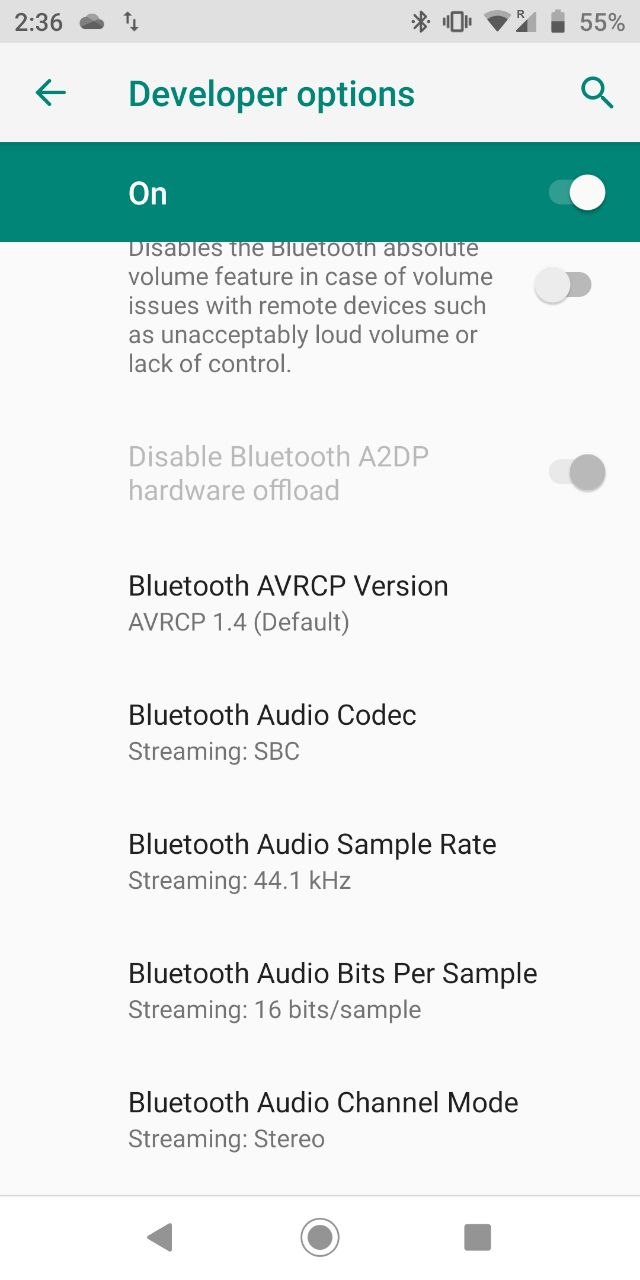Image resolution: width=640 pixels, height=1280 pixels.
Task: Open Bluetooth Audio Bits Per Sample
Action: point(320,990)
